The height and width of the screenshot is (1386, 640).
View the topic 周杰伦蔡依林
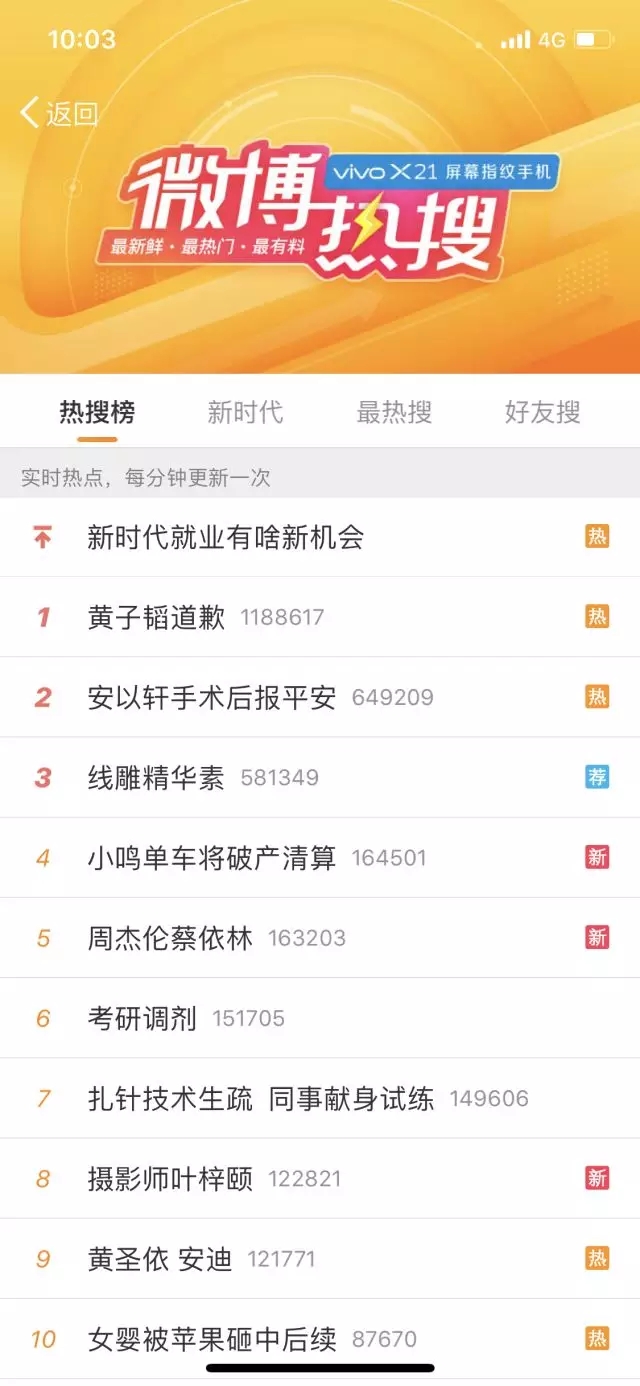coord(171,938)
